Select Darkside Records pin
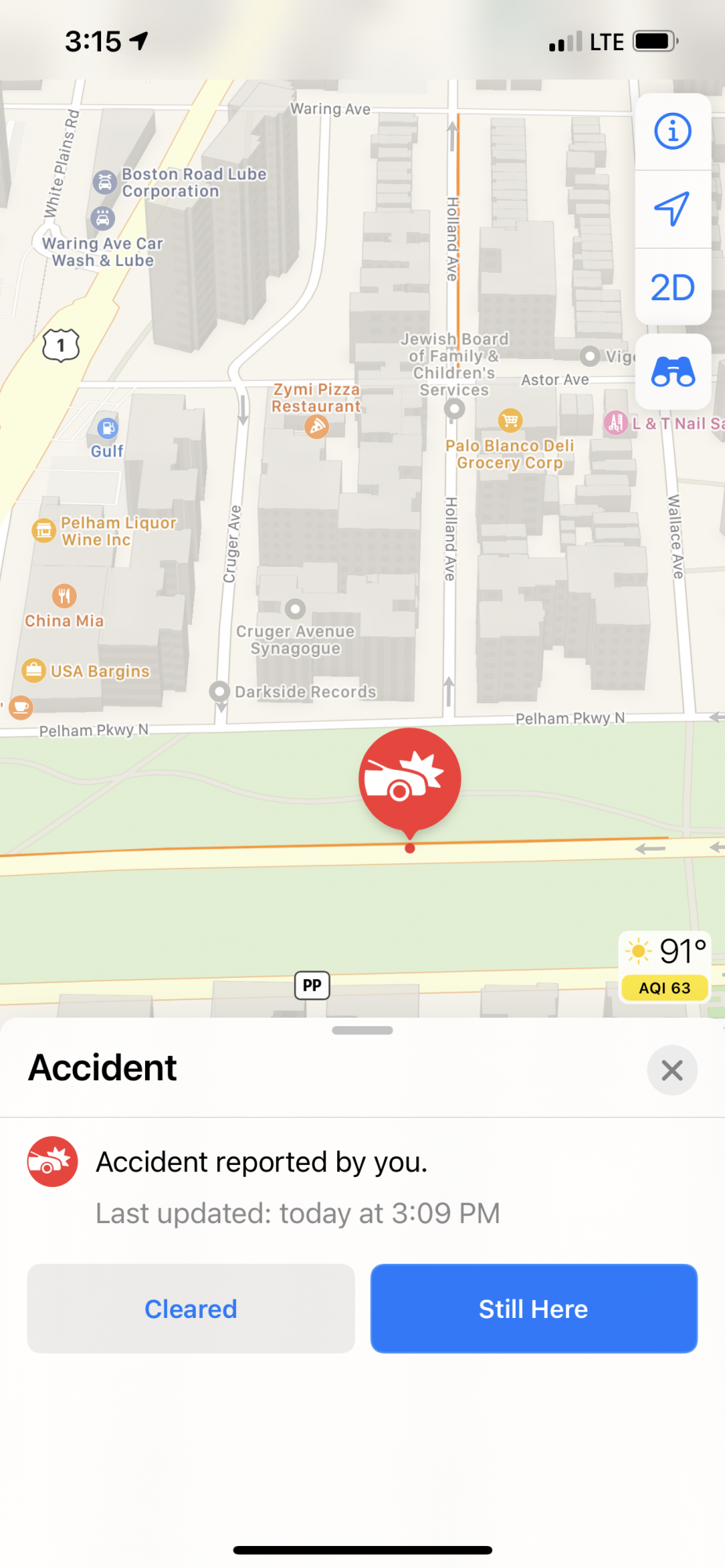 (219, 691)
